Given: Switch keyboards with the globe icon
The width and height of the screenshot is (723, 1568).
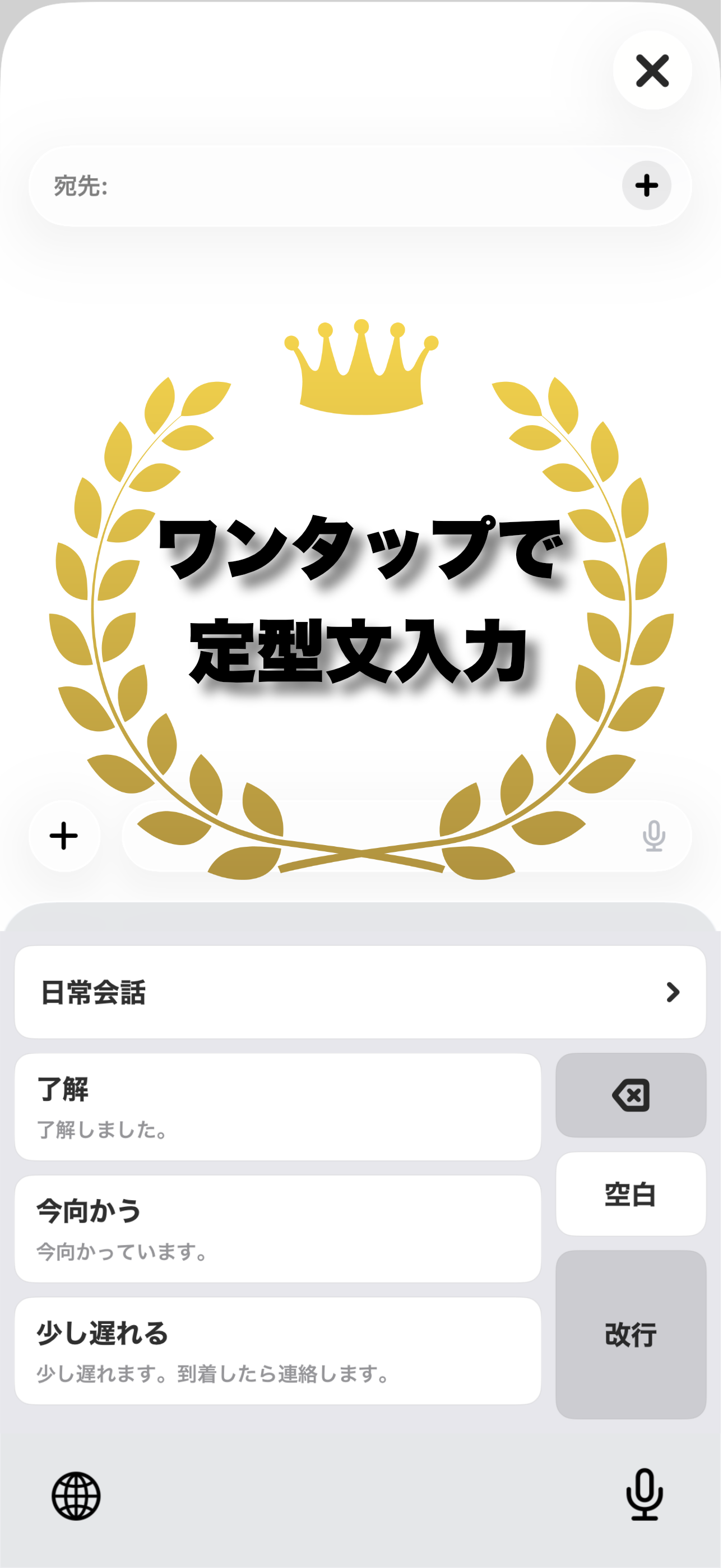Looking at the screenshot, I should tap(76, 1496).
